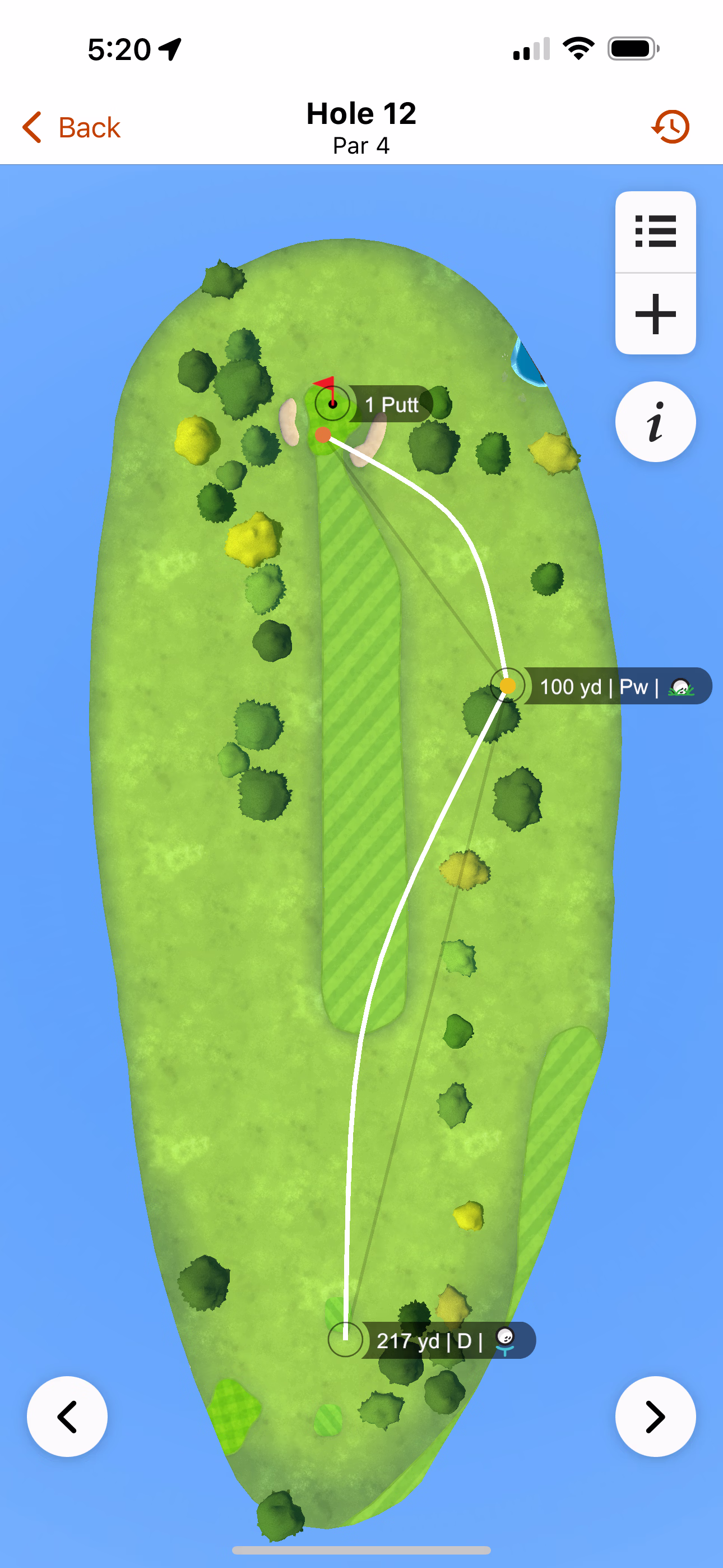Go back using the Back button

tap(72, 127)
